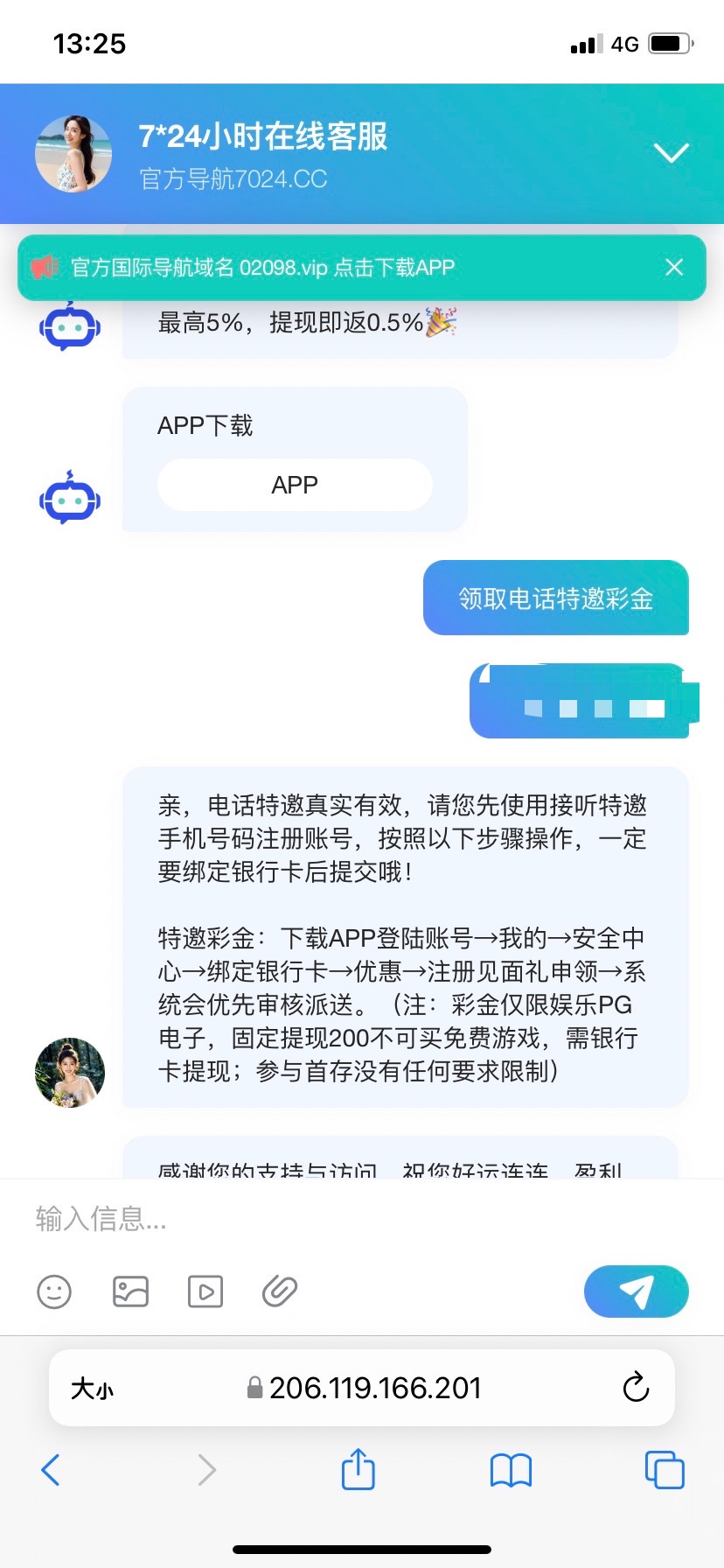Share this page from the browser toolbar
Image resolution: width=724 pixels, height=1568 pixels.
pos(358,1470)
